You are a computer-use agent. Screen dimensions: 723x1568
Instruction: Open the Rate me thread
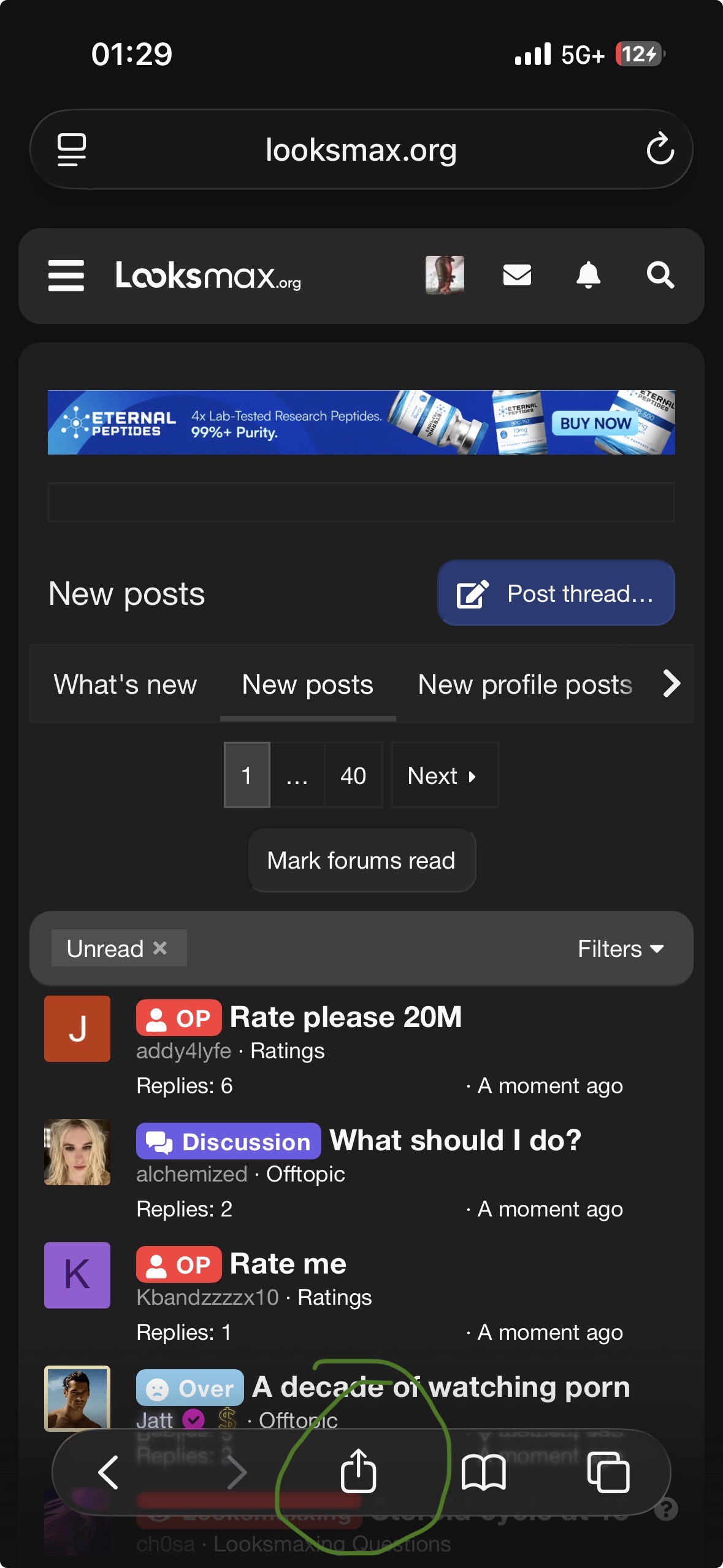(288, 1264)
